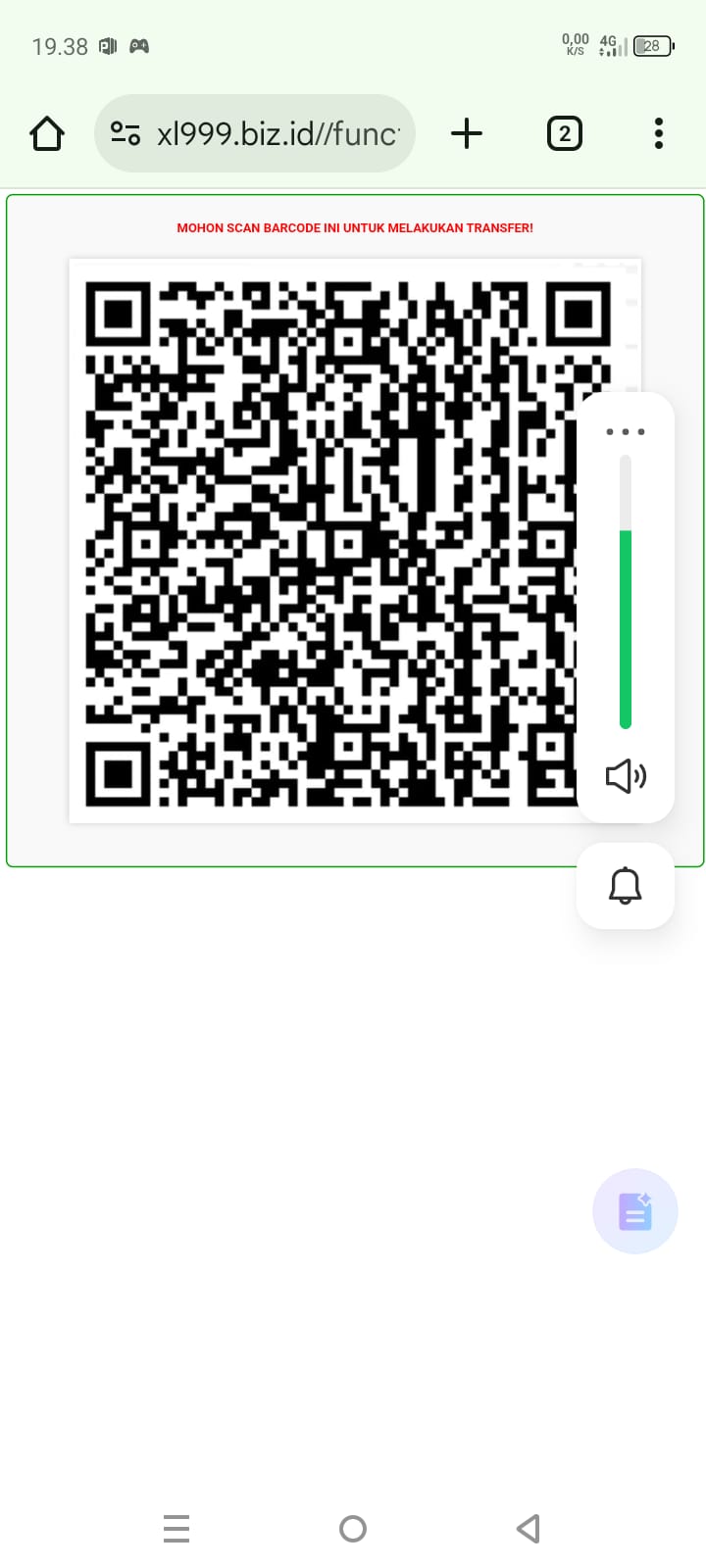Go back using system navigation
The width and height of the screenshot is (706, 1568).
click(529, 1528)
